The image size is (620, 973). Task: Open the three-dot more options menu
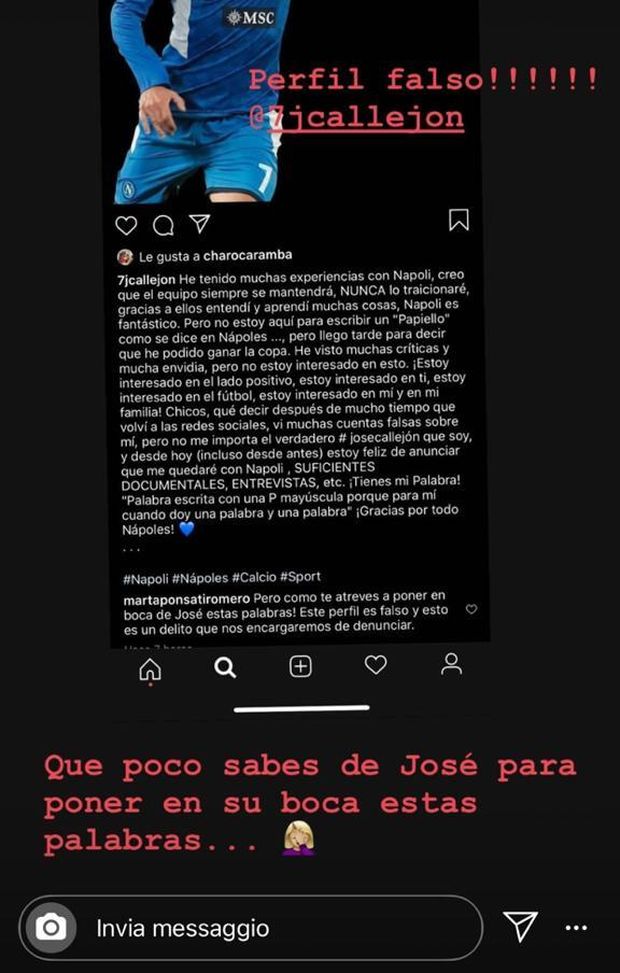(x=577, y=928)
